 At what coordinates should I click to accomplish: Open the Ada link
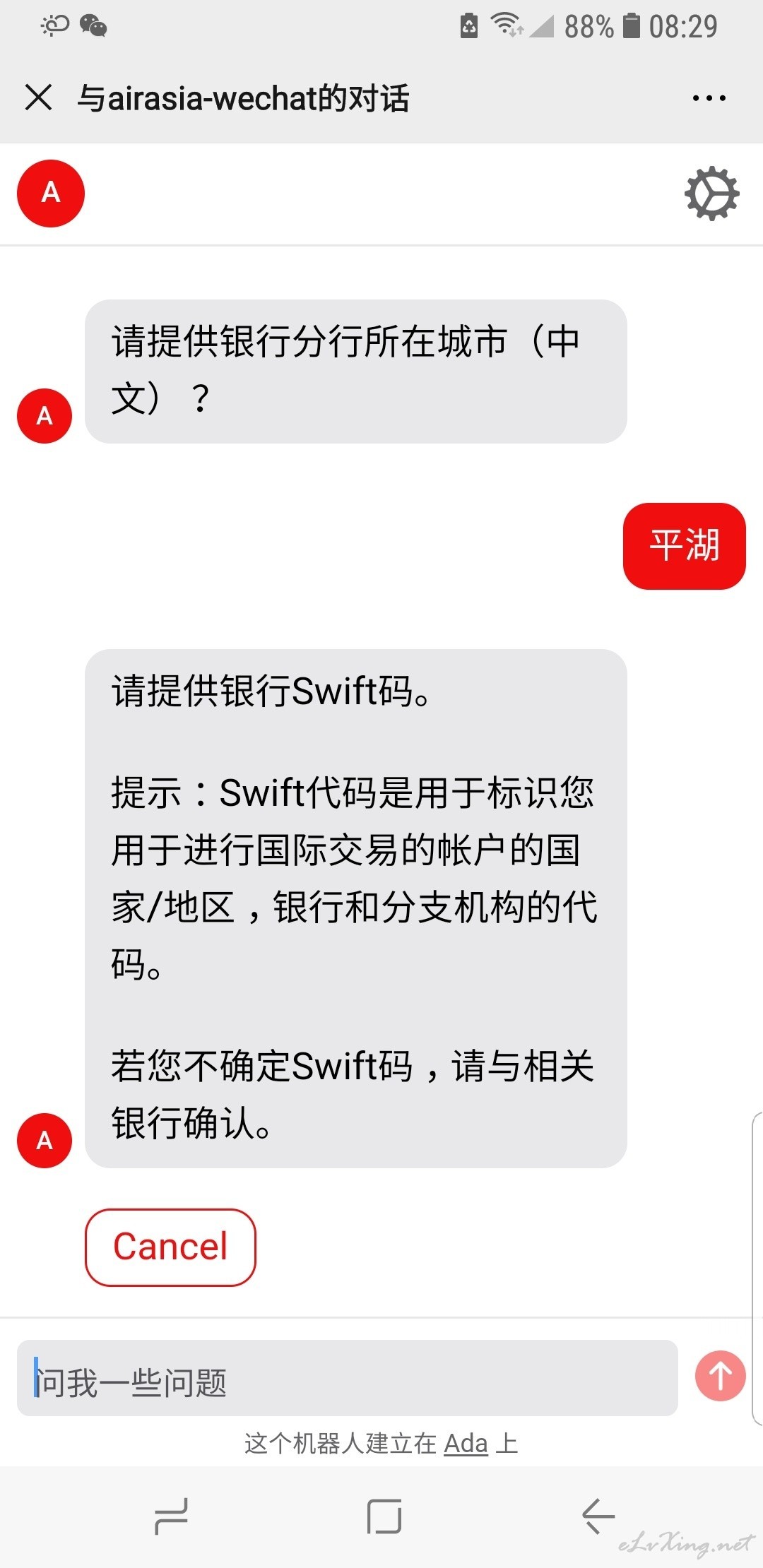[466, 1444]
